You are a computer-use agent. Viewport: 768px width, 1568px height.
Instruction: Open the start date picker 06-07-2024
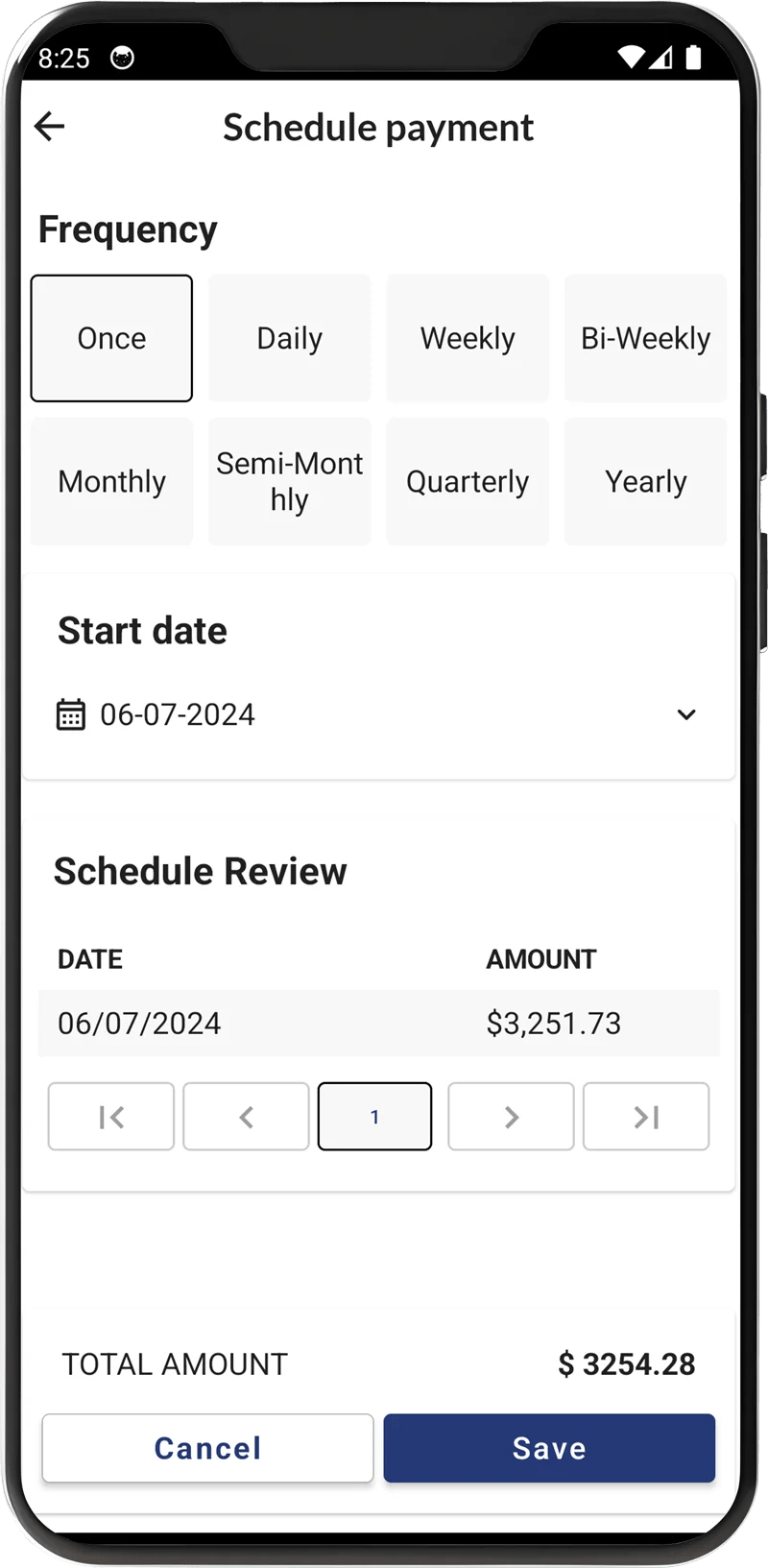[x=378, y=714]
